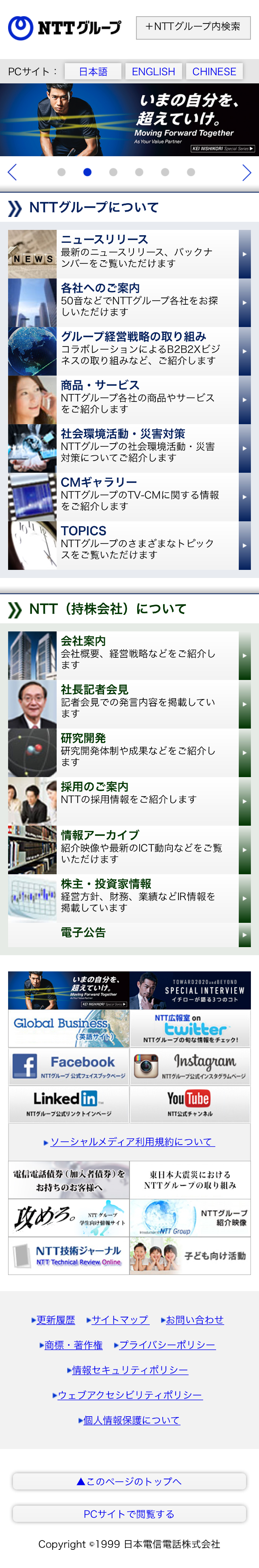This screenshot has height=1568, width=259.
Task: Switch PC site language to ENGLISH
Action: click(153, 72)
